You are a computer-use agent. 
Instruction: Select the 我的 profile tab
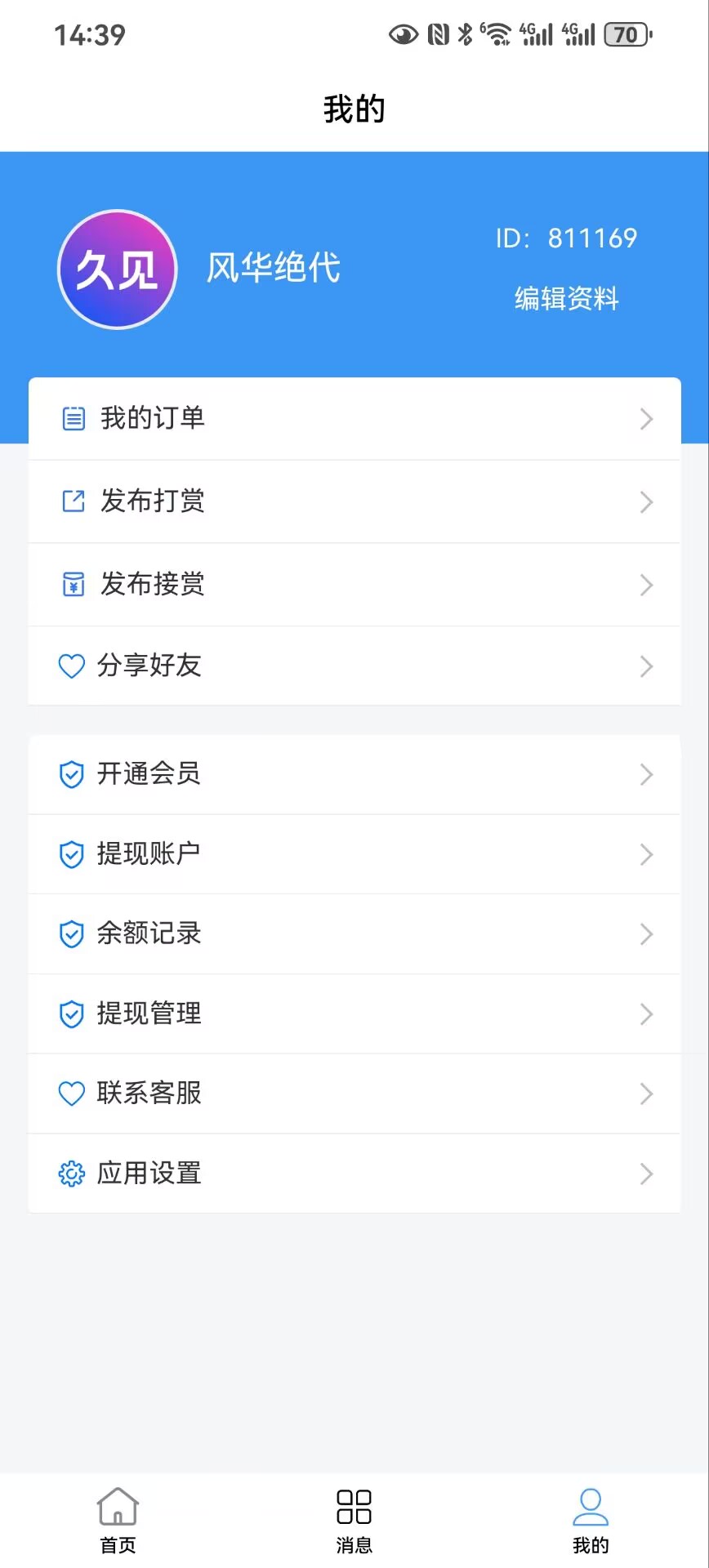coord(591,1521)
